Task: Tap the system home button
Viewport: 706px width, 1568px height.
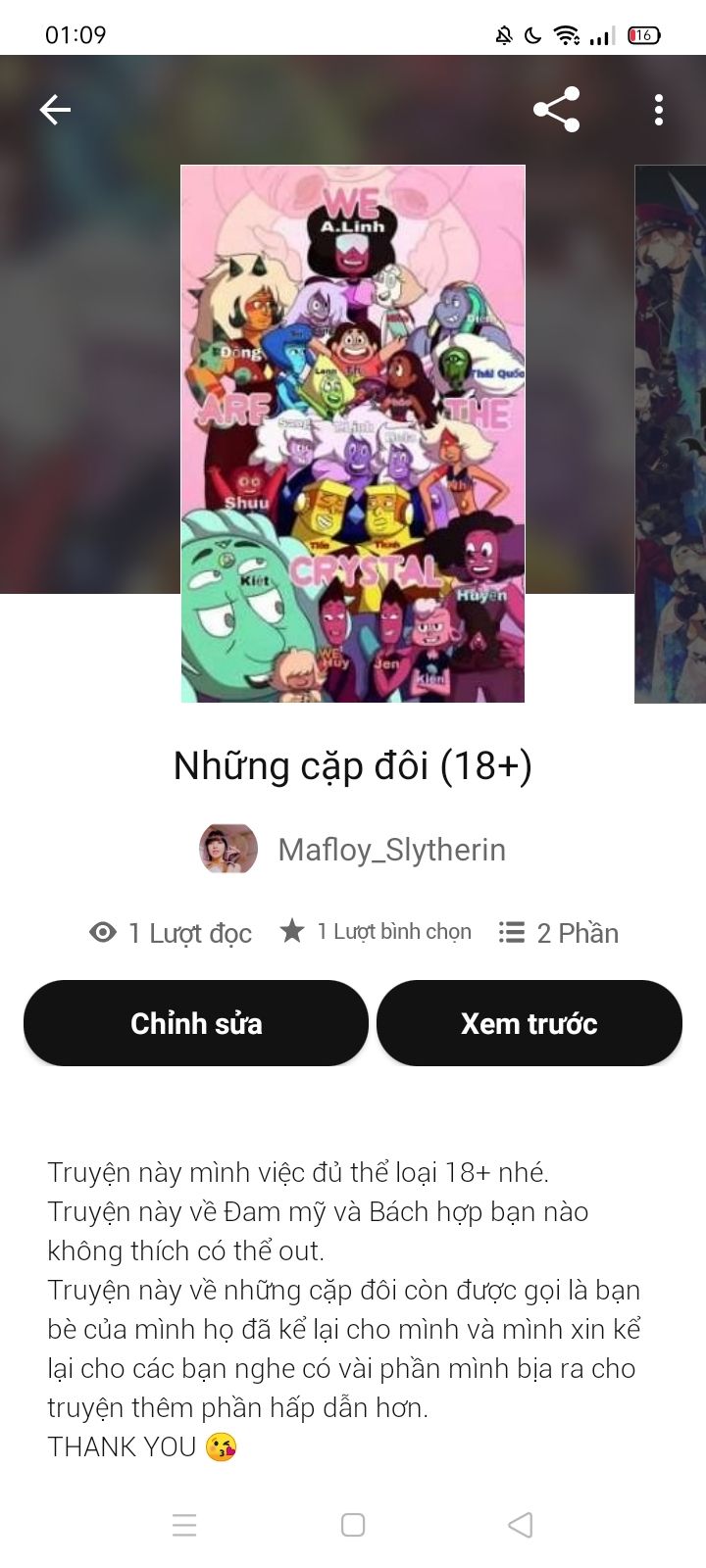Action: point(353,1525)
